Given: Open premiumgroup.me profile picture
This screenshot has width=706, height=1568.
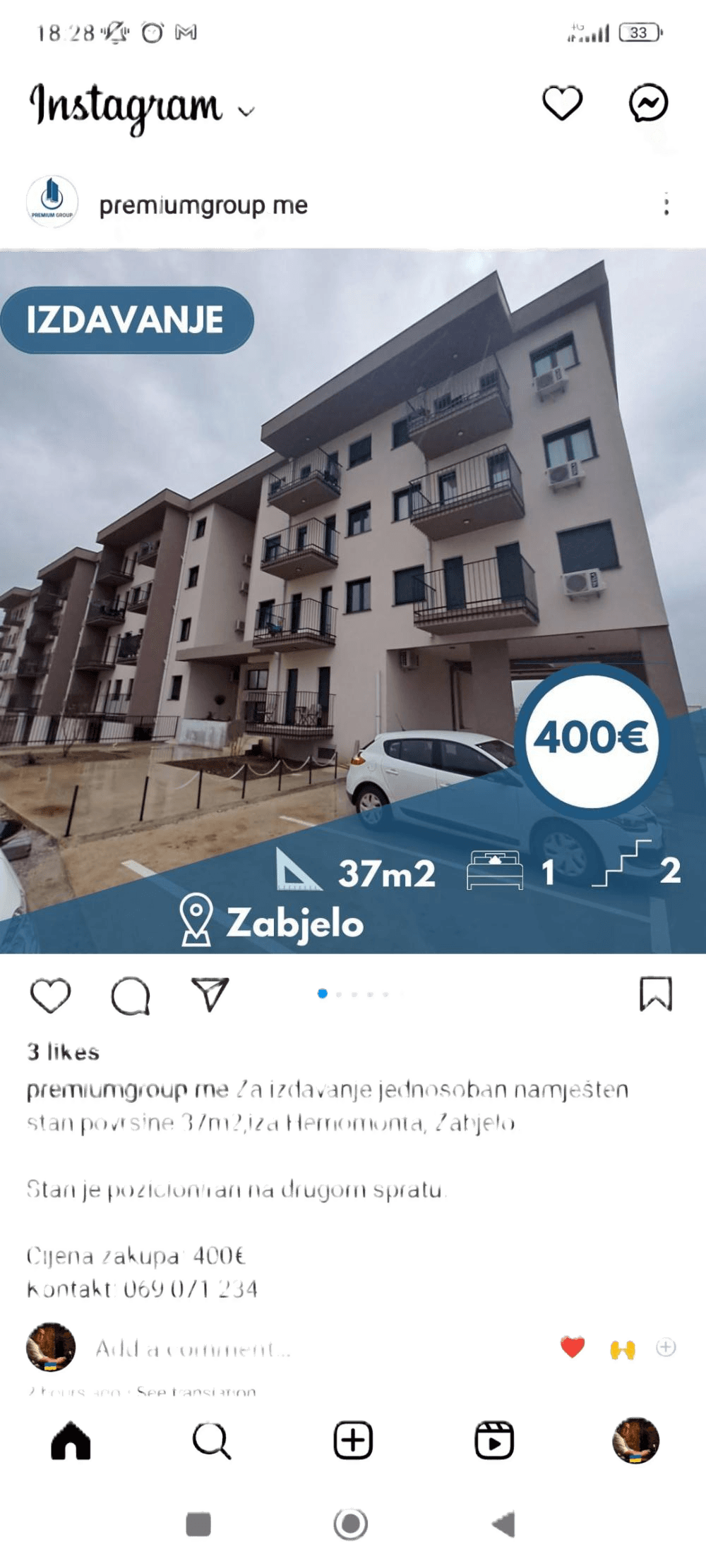Looking at the screenshot, I should pyautogui.click(x=52, y=203).
